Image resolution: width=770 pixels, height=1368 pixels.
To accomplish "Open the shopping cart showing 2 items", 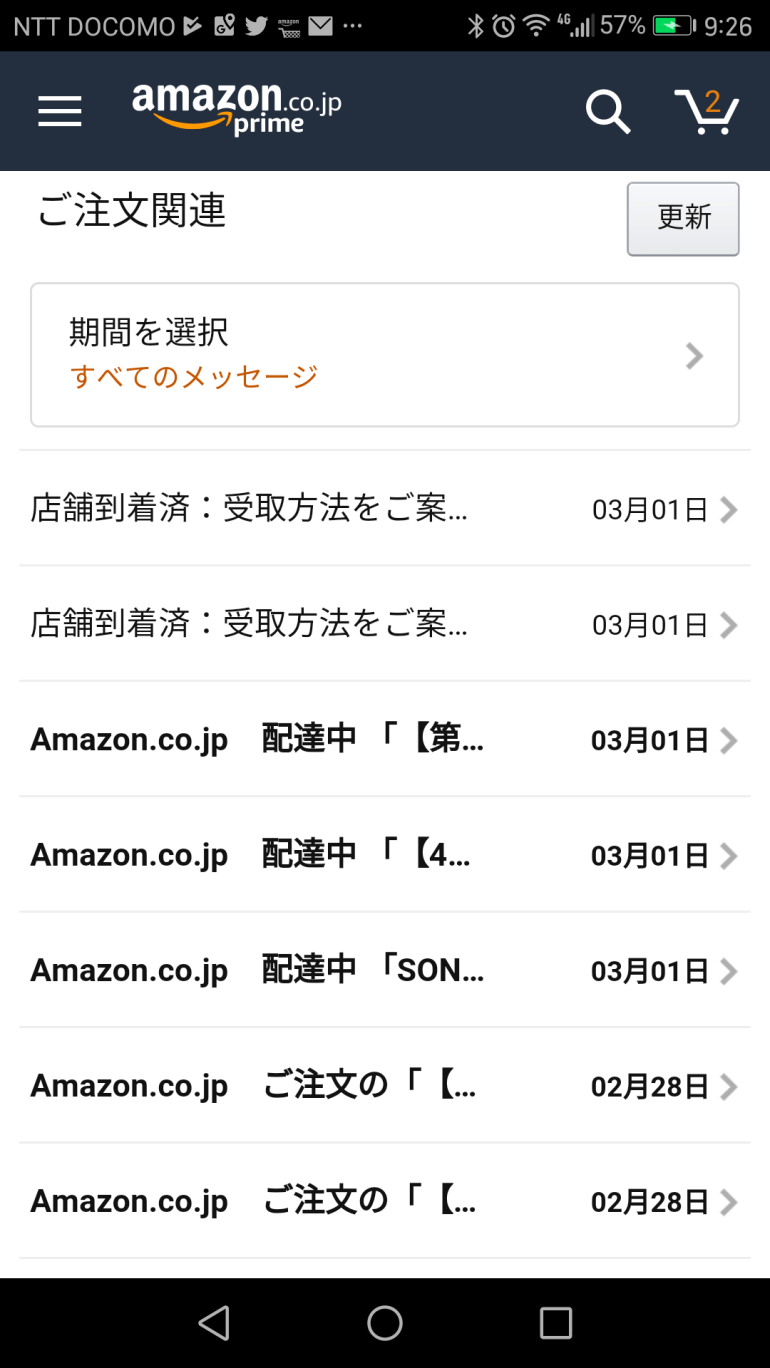I will point(707,112).
